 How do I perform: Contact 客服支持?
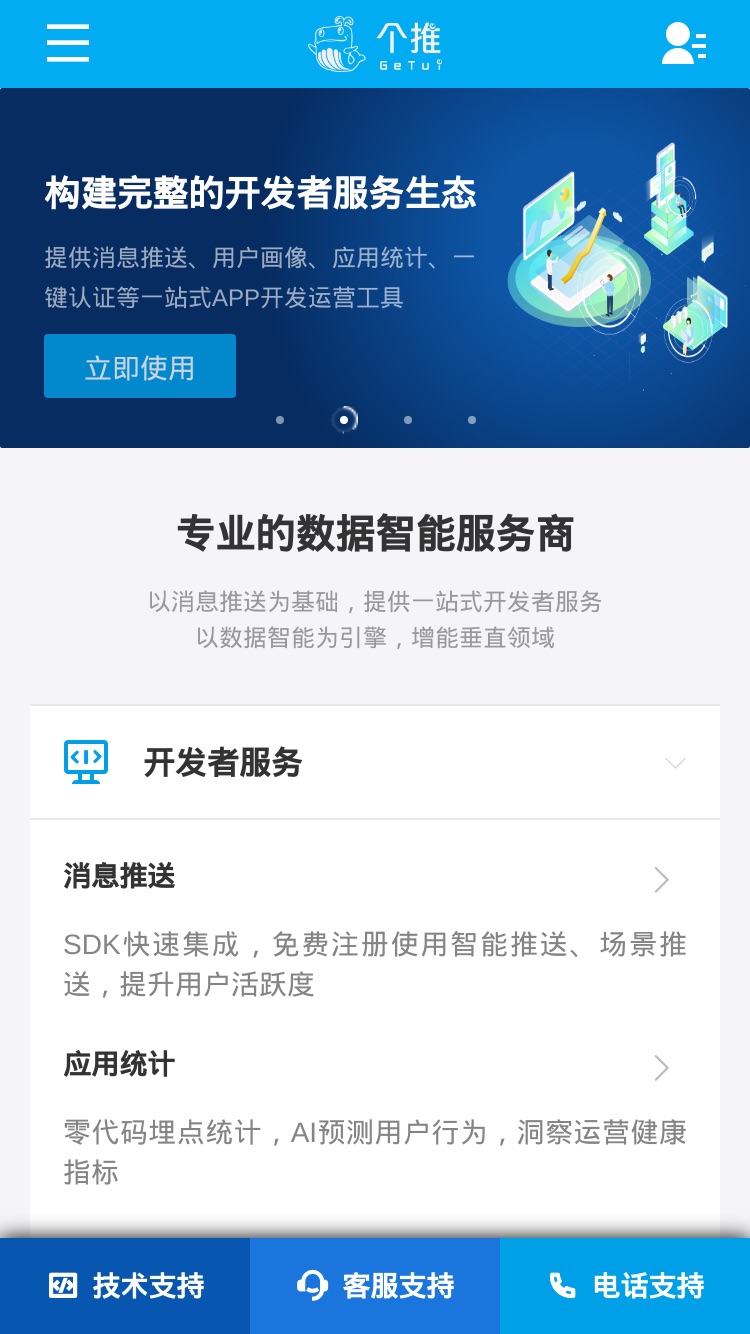[375, 1286]
